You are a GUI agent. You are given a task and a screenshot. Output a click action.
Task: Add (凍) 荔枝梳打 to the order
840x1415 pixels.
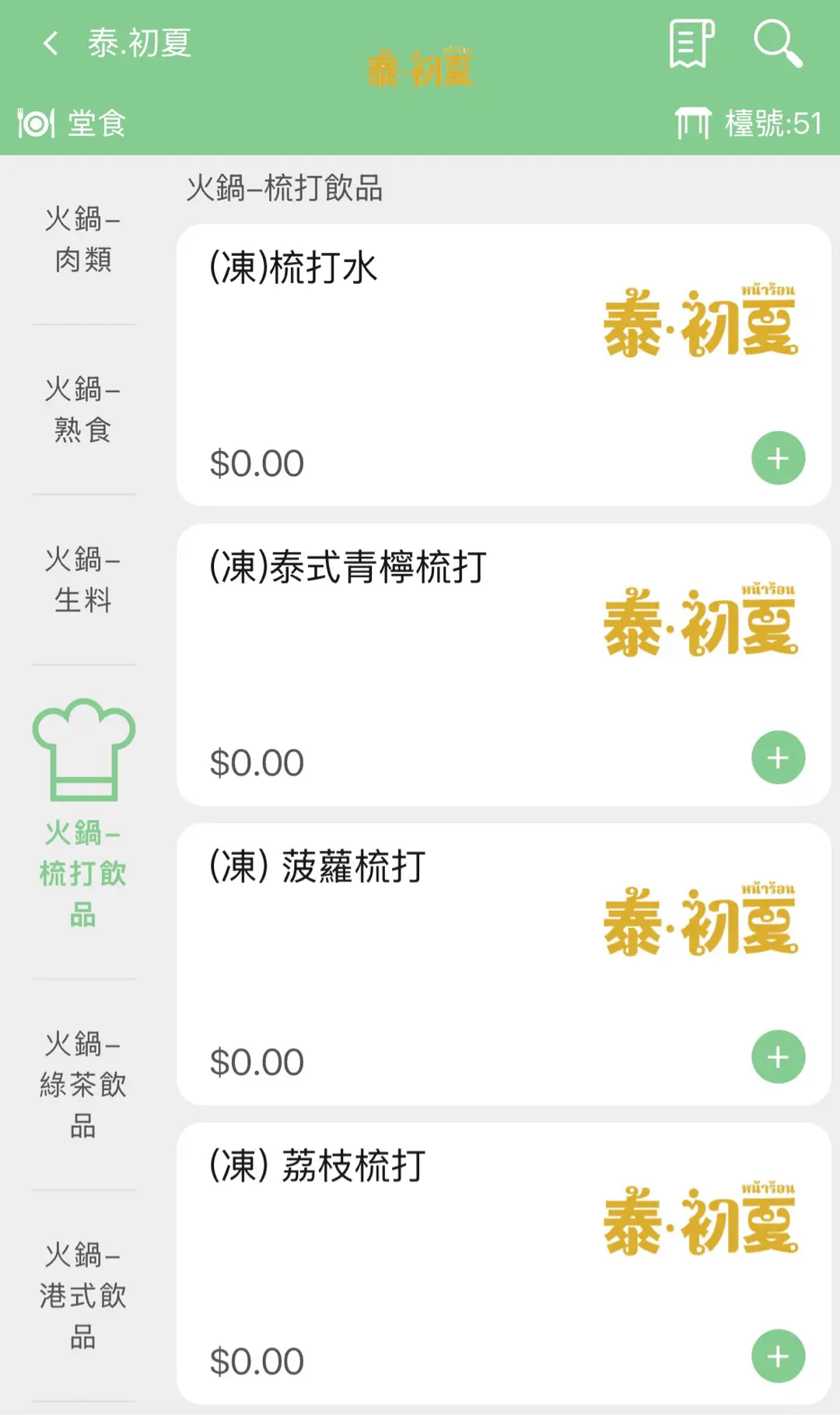pyautogui.click(x=778, y=1357)
